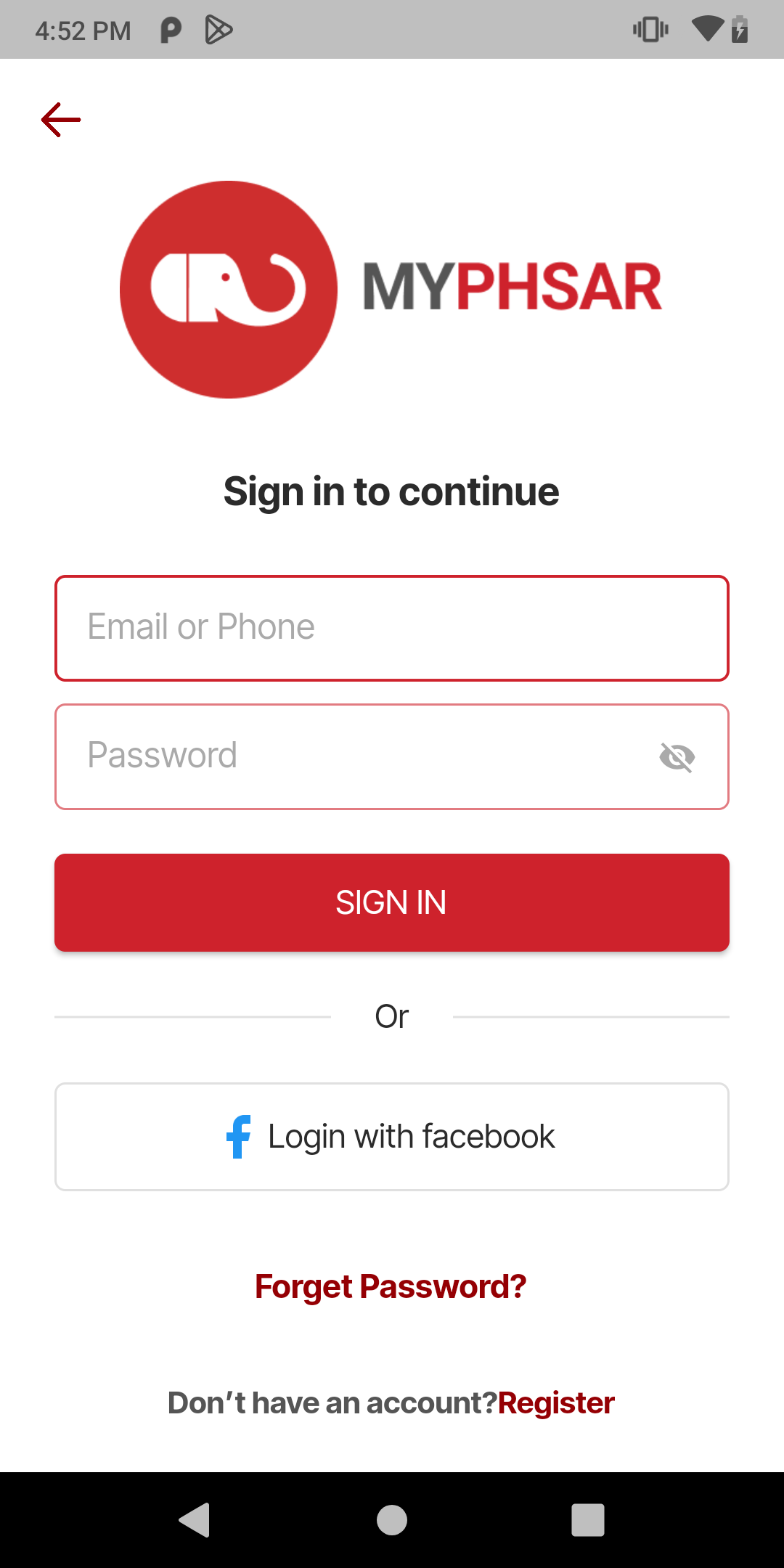This screenshot has height=1568, width=784.
Task: Tap the Password field
Action: click(348, 756)
